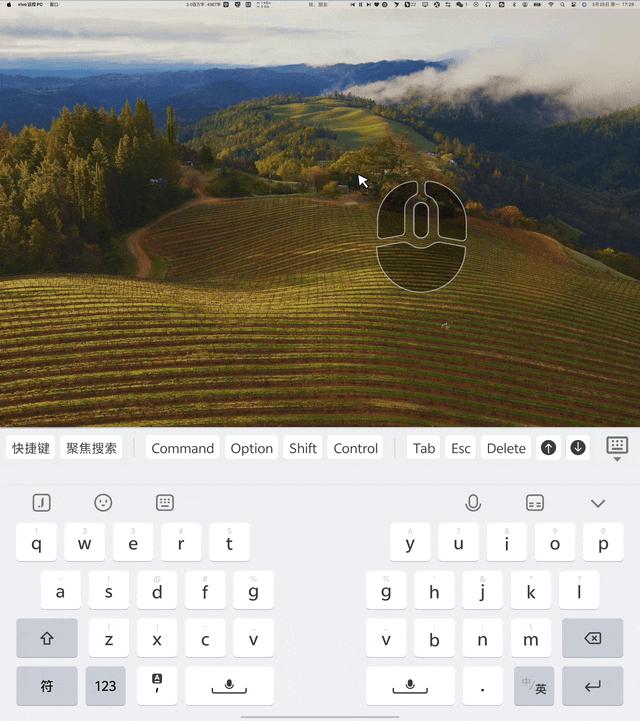
Task: Send the Delete key
Action: (x=506, y=448)
